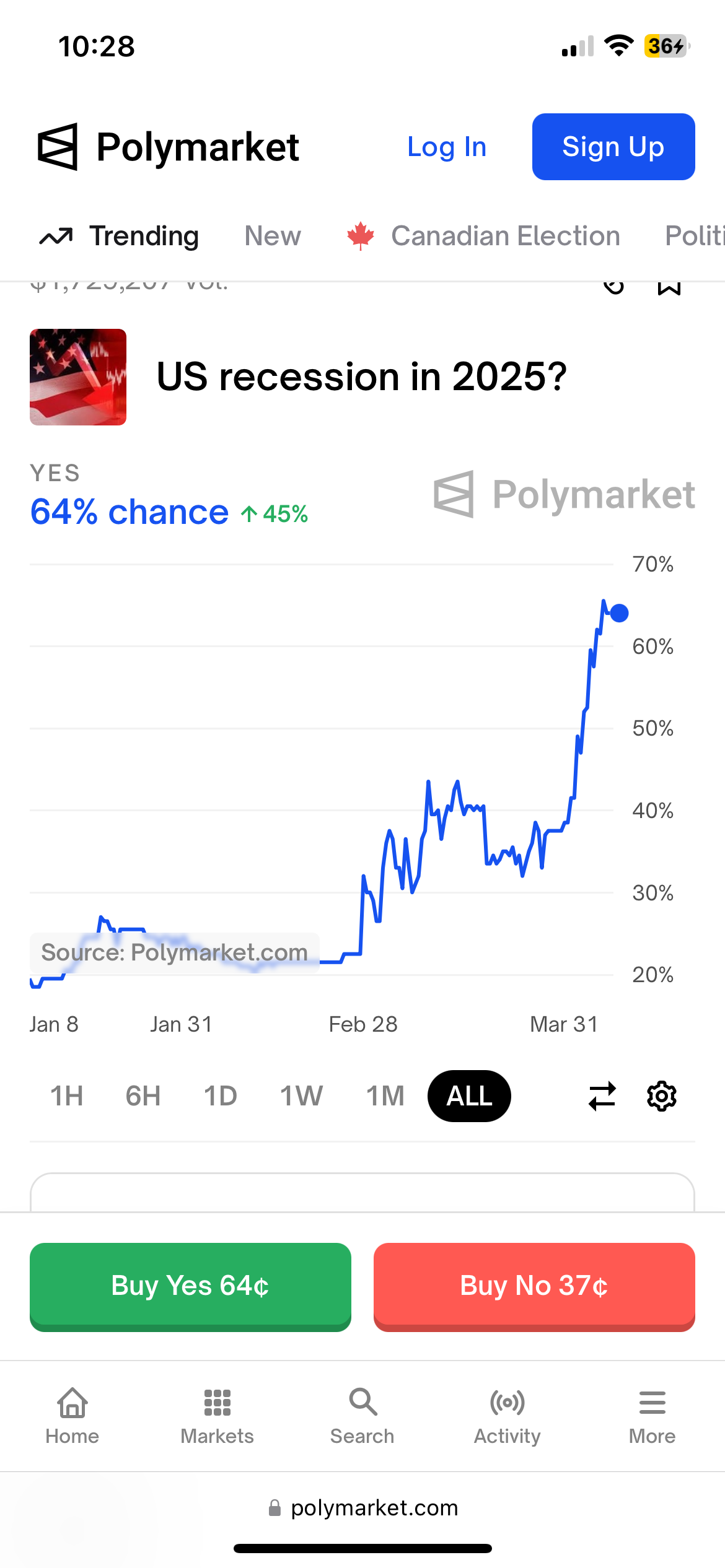Image resolution: width=725 pixels, height=1568 pixels.
Task: Tap the Sign Up button
Action: [x=613, y=147]
